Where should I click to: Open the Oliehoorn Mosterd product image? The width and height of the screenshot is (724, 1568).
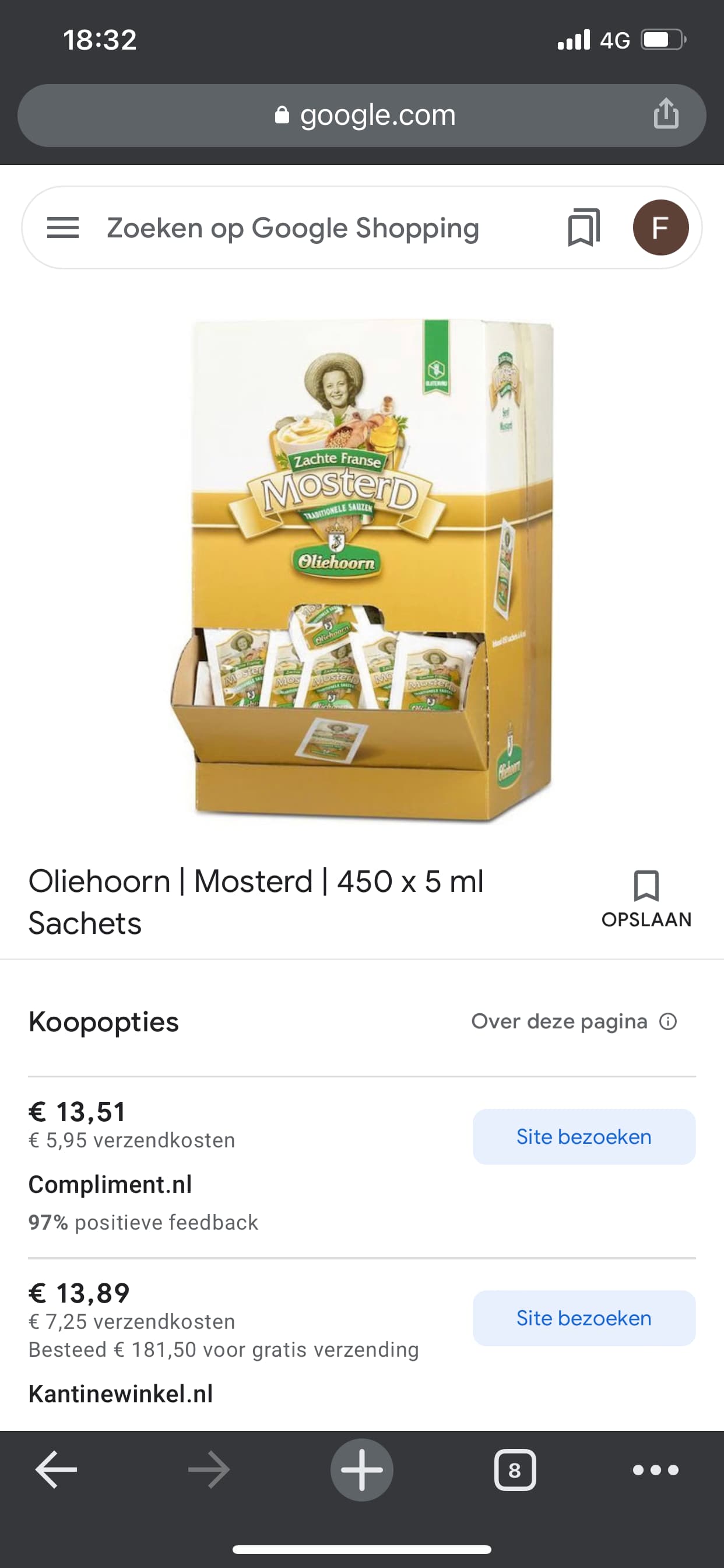(x=363, y=570)
